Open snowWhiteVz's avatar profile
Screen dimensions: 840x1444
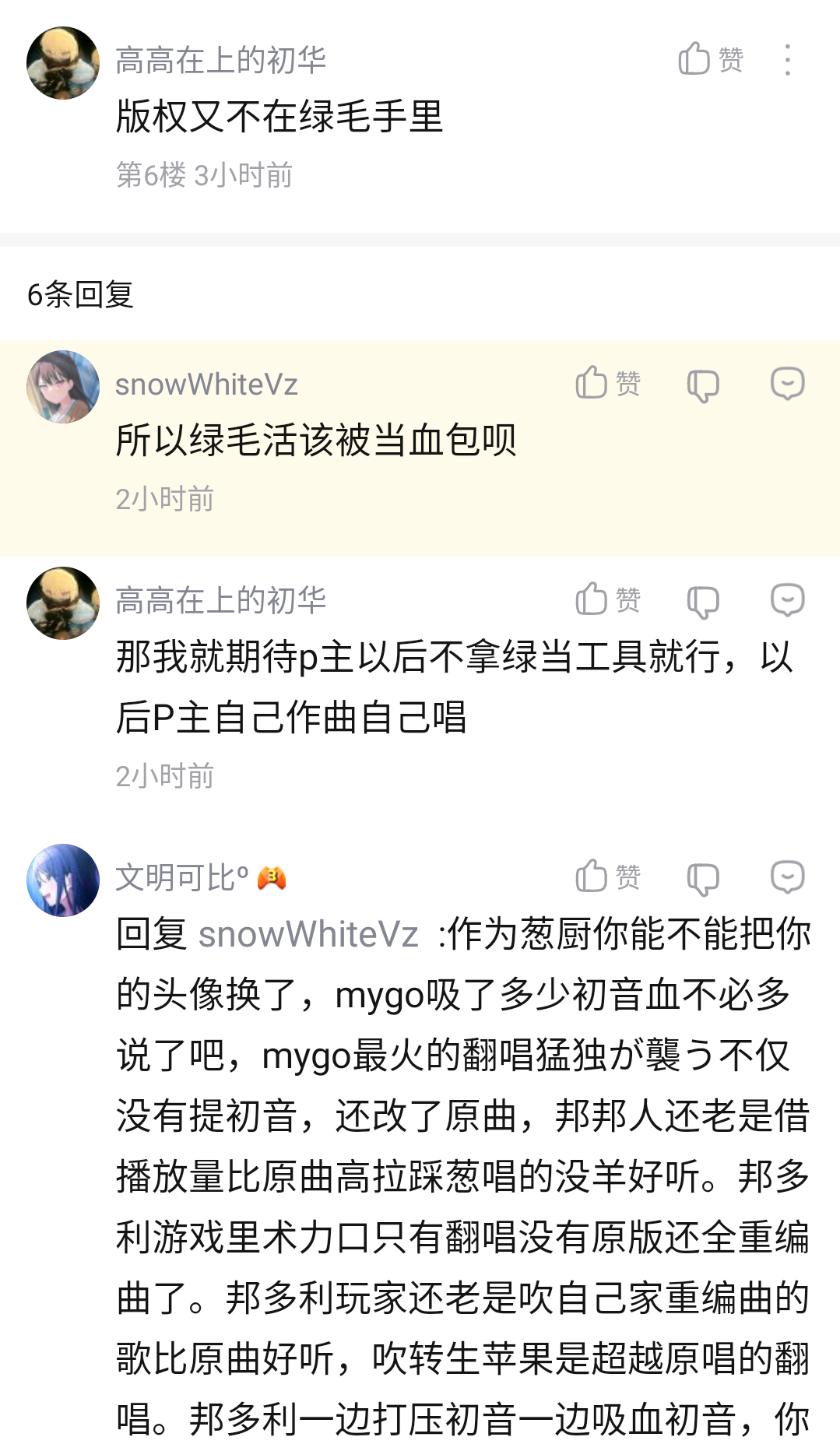click(63, 387)
